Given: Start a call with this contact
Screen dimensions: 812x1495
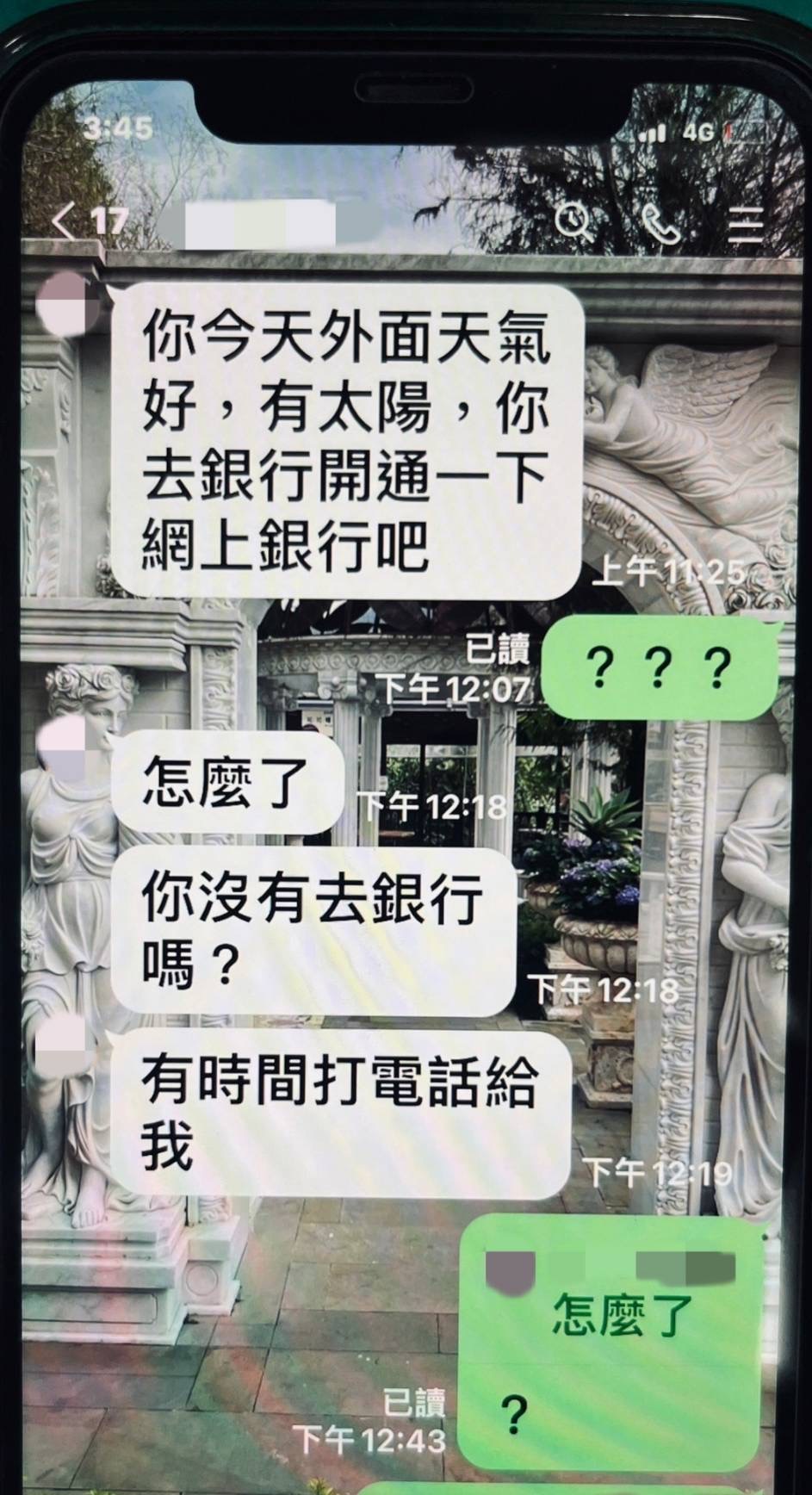Looking at the screenshot, I should click(x=660, y=223).
